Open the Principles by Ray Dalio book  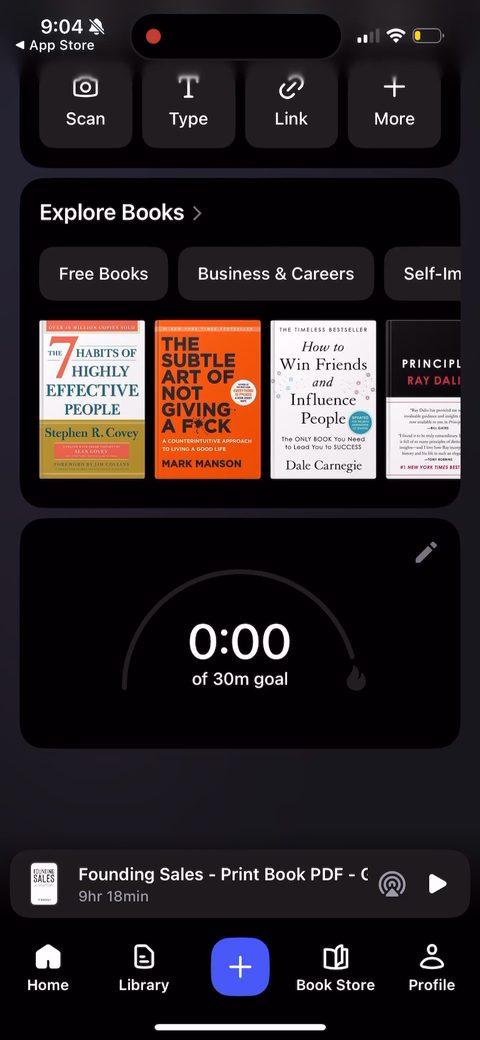click(x=423, y=399)
